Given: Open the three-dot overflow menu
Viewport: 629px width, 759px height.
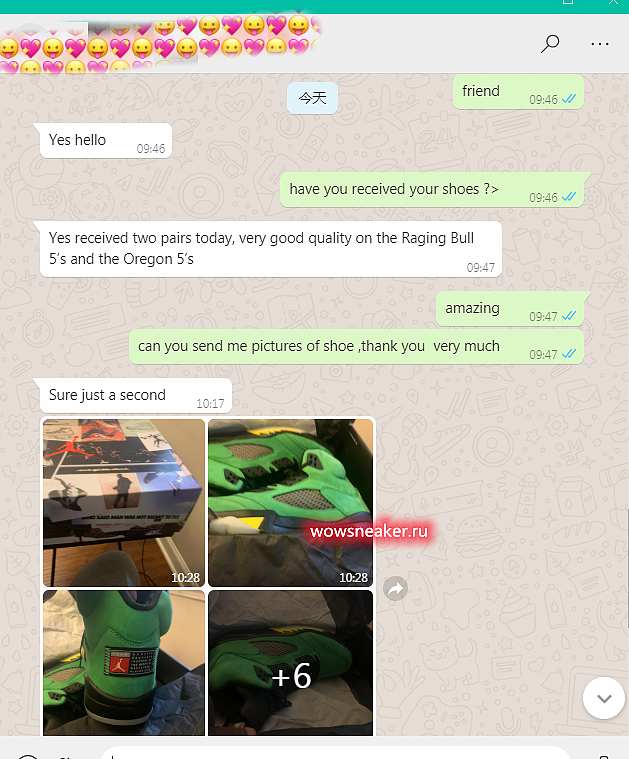Looking at the screenshot, I should tap(600, 44).
